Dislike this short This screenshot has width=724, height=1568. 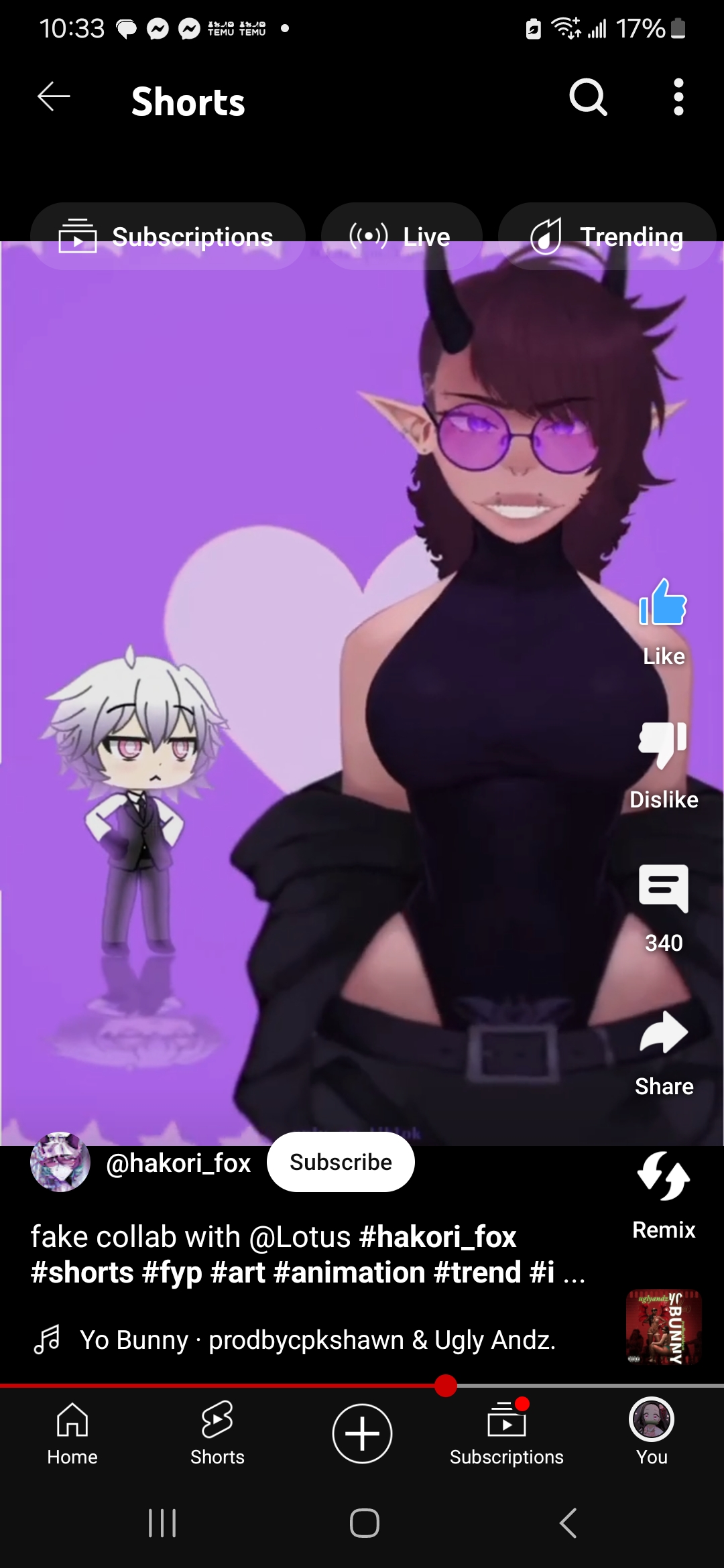pos(663,745)
